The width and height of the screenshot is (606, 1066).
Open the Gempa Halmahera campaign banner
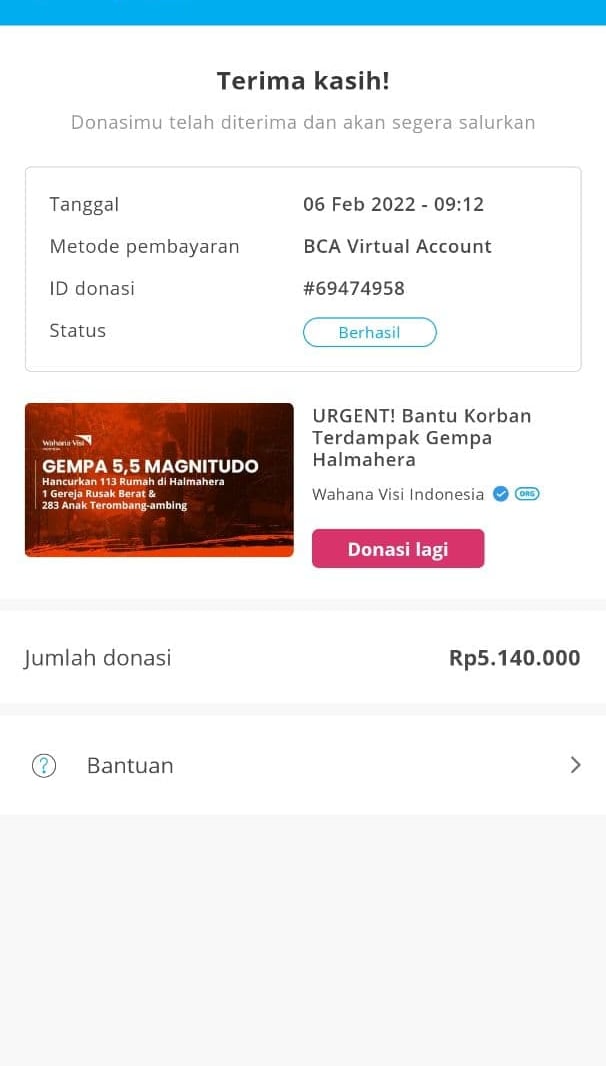point(159,480)
